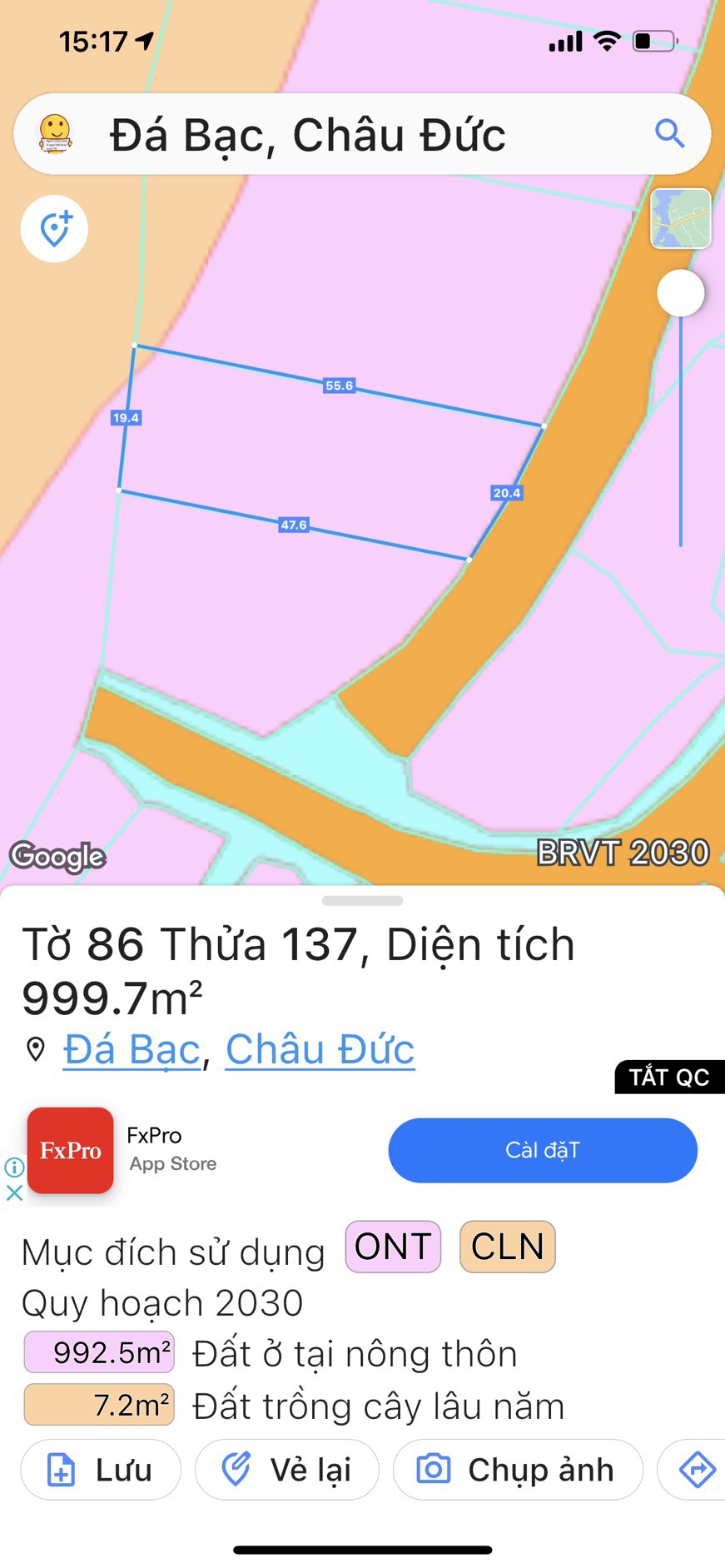Toggle ads off with TẮT QC

669,1077
